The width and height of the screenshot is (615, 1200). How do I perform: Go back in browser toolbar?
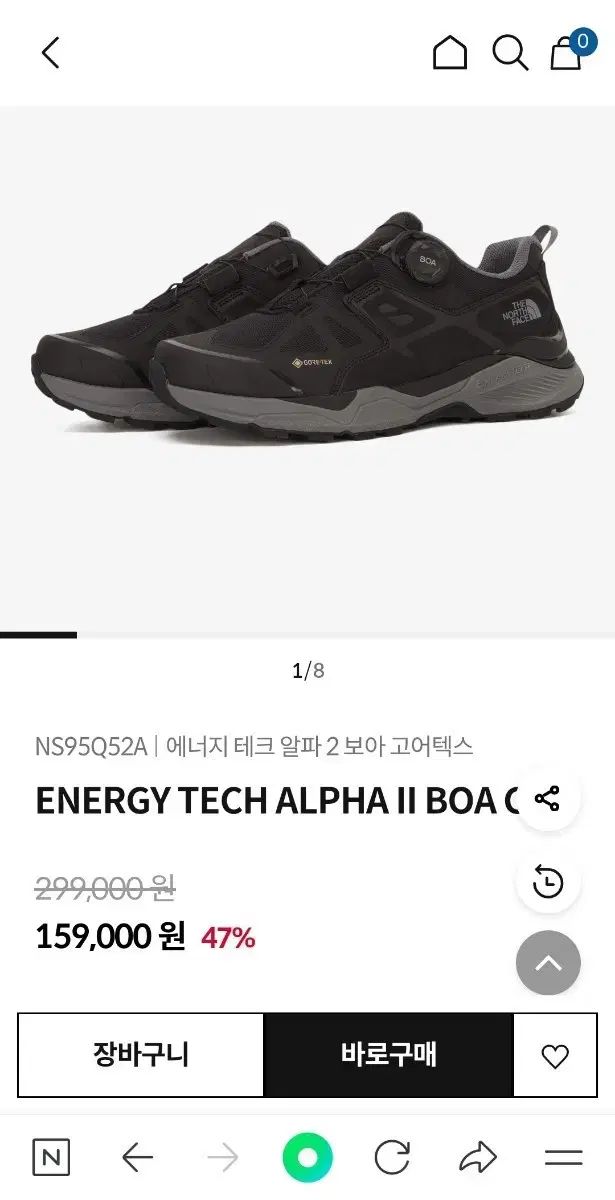[x=137, y=1158]
